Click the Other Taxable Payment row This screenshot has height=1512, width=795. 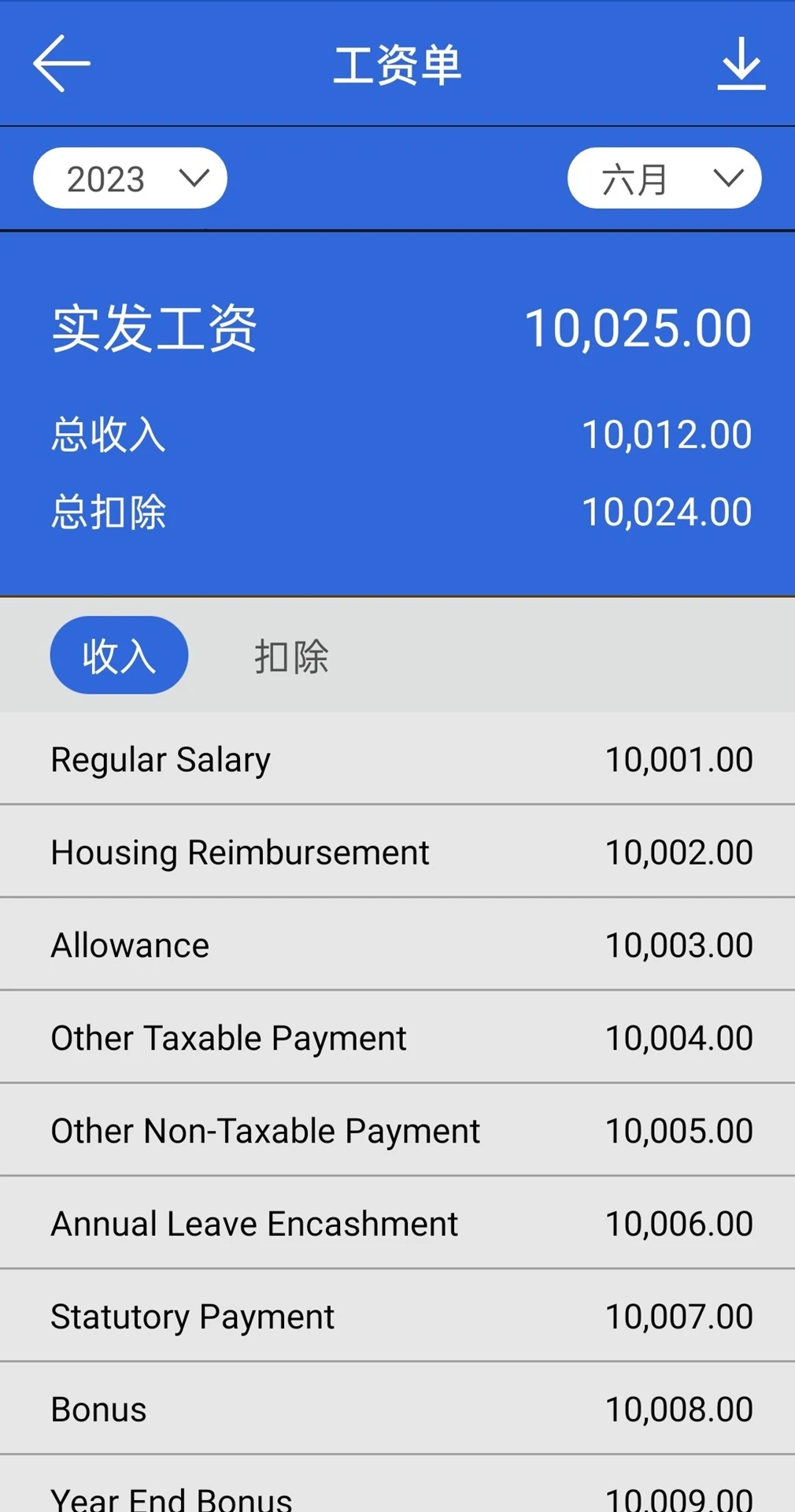coord(397,1037)
